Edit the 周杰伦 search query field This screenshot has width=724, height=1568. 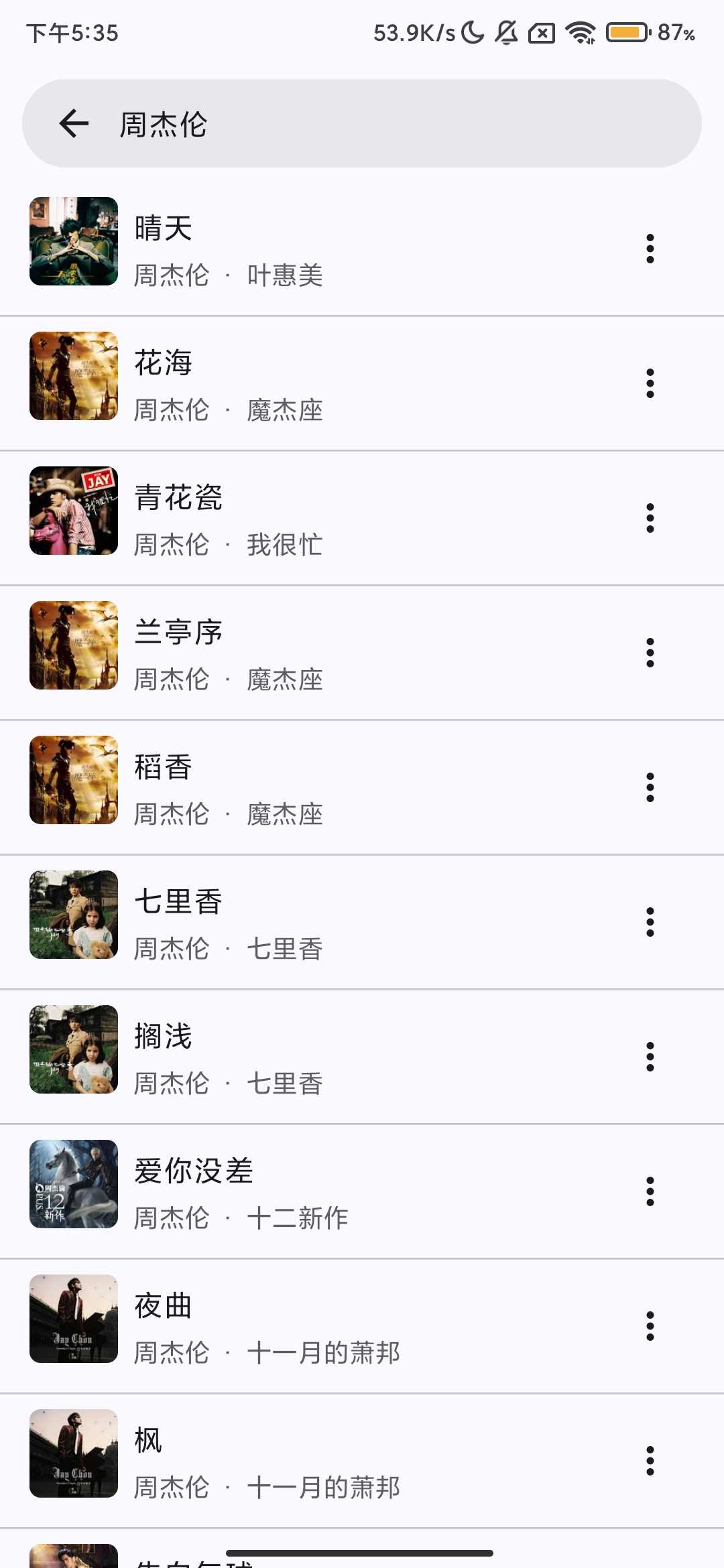[402, 124]
